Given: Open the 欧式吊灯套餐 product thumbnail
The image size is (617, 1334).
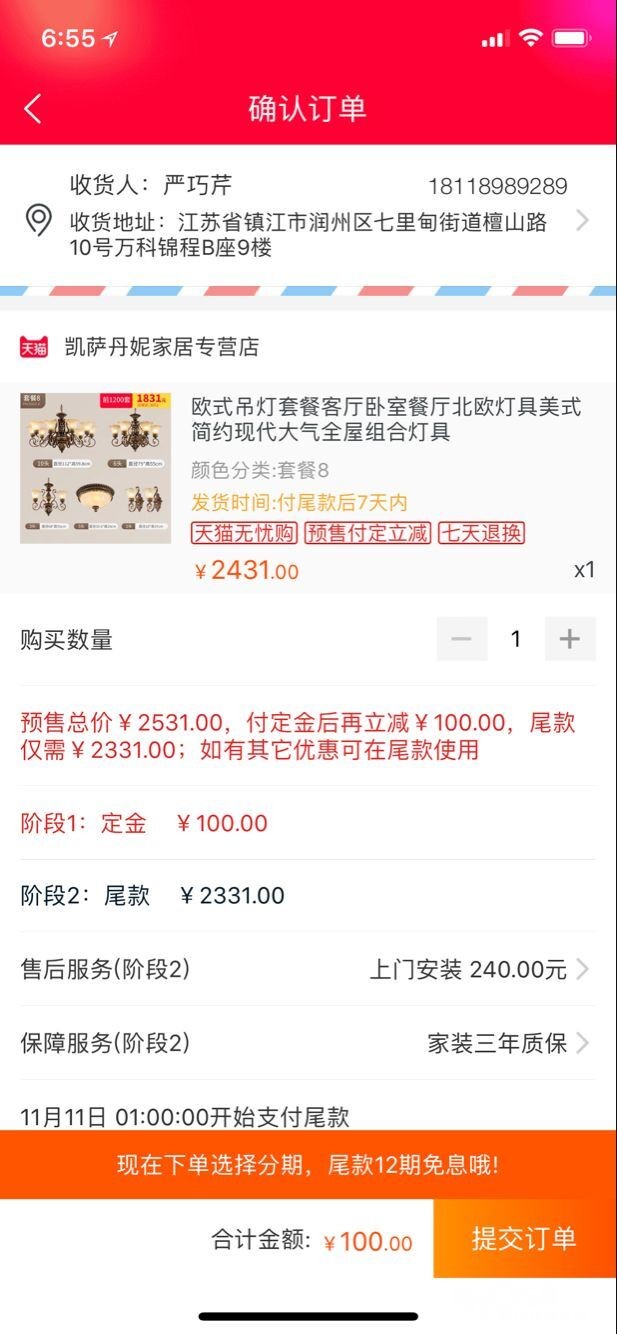Looking at the screenshot, I should pyautogui.click(x=95, y=468).
